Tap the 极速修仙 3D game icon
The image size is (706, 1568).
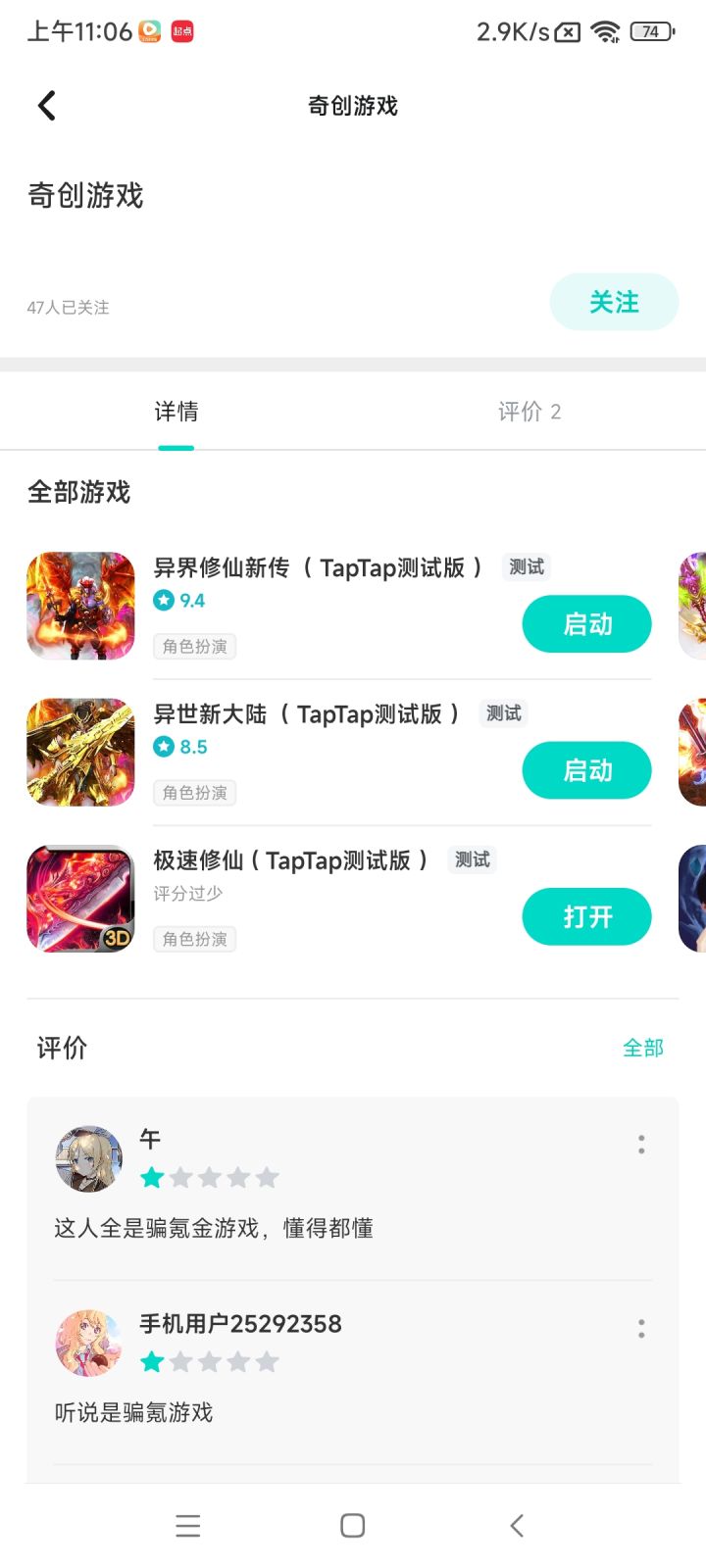pyautogui.click(x=80, y=898)
